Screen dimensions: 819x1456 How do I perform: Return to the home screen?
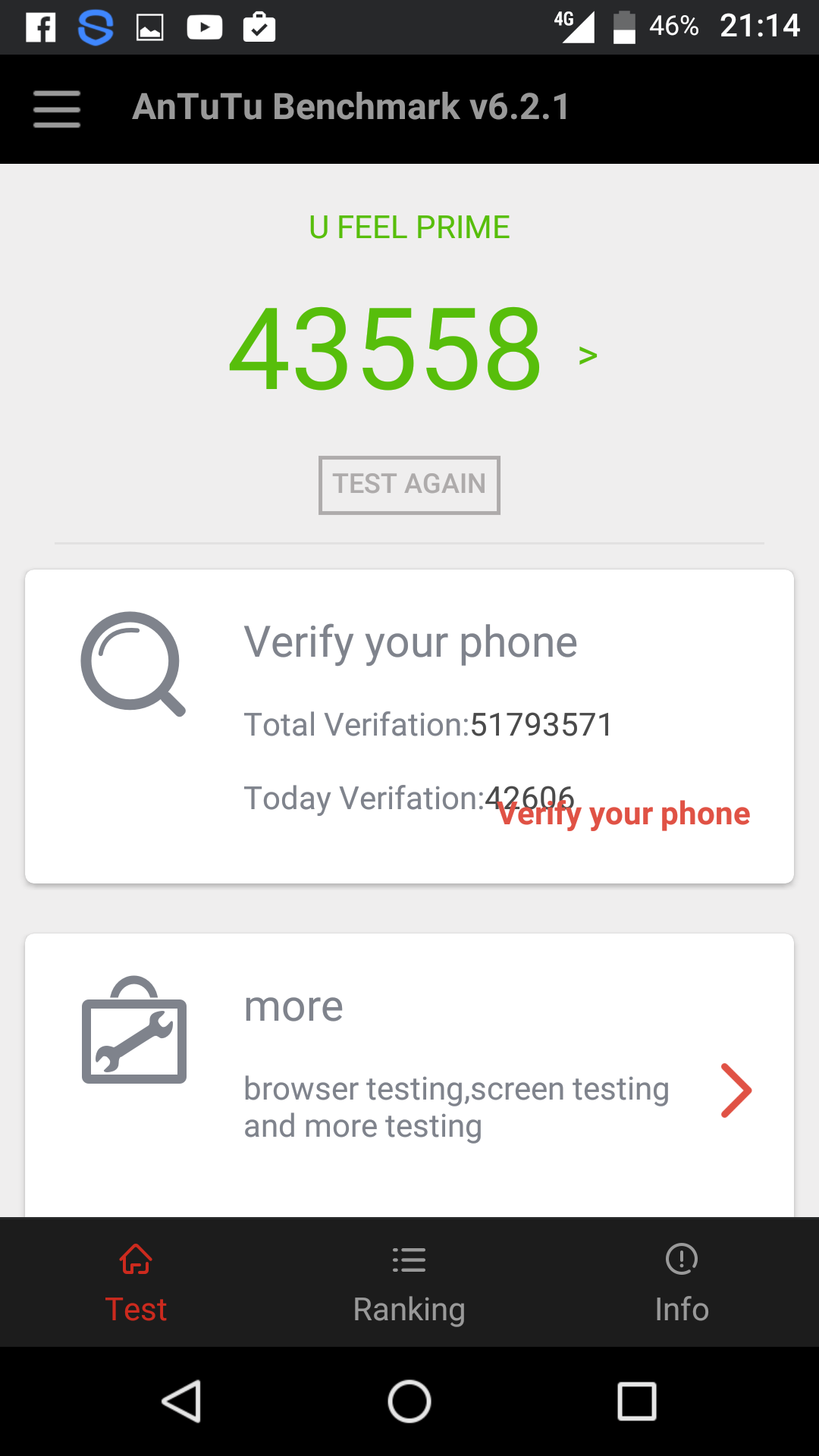coord(409,1401)
